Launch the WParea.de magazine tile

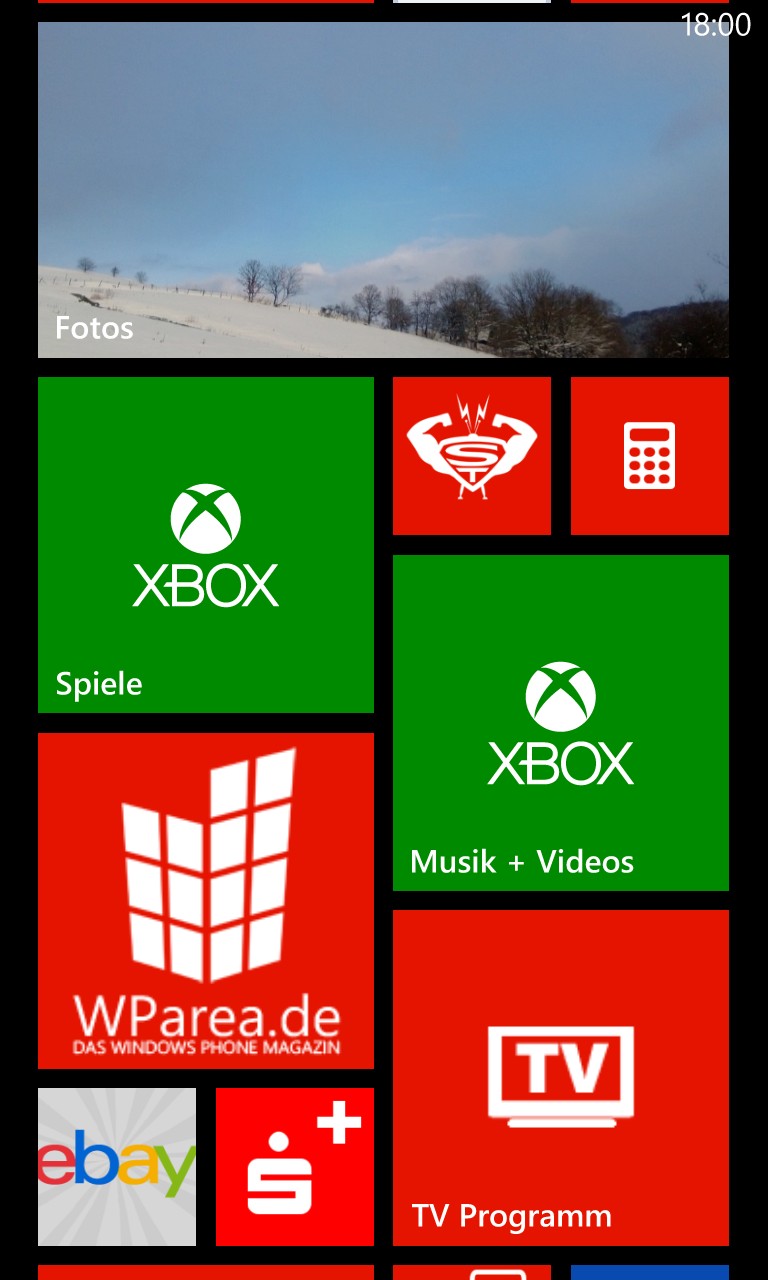[x=206, y=901]
